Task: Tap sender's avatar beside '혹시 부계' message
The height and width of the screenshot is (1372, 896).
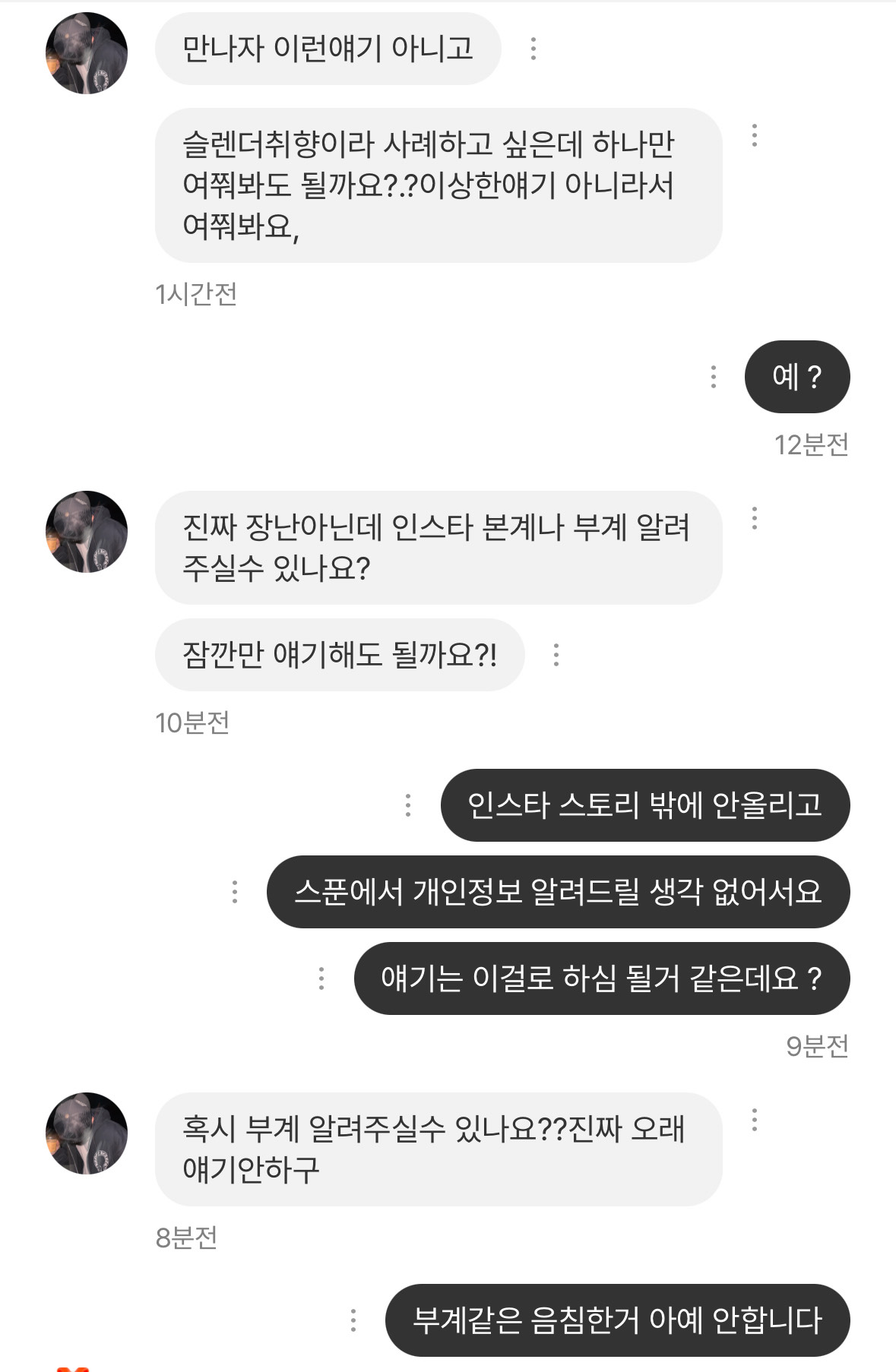Action: 87,1133
